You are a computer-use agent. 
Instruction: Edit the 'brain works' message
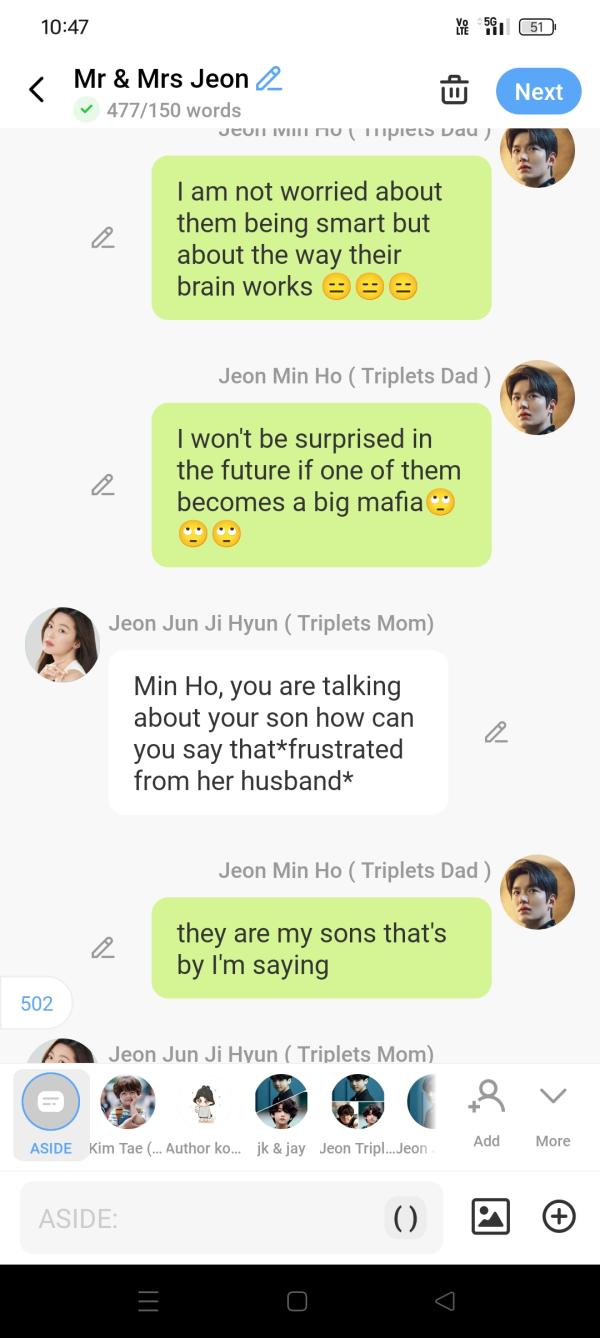[x=102, y=238]
